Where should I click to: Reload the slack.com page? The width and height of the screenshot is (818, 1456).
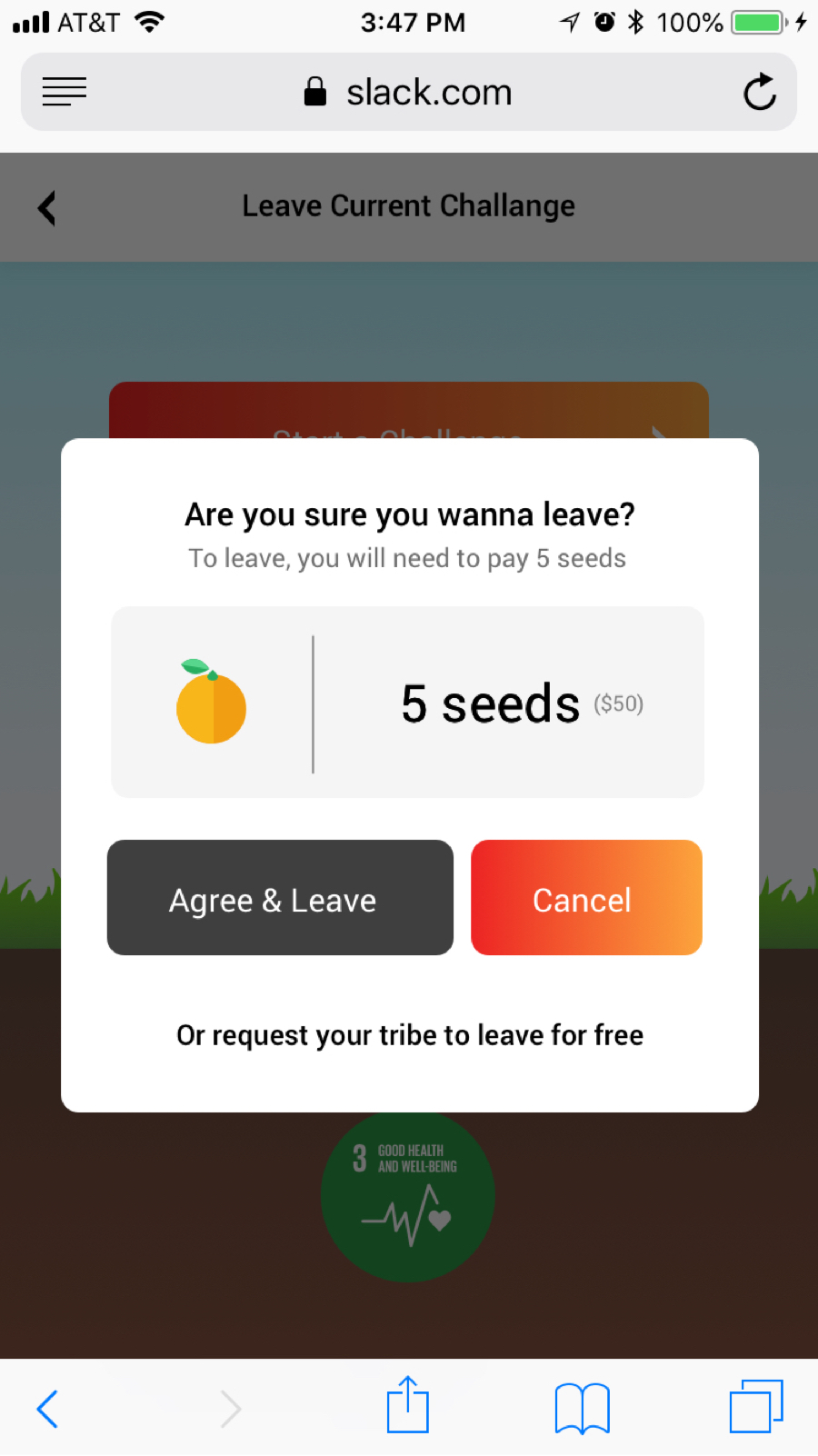759,92
